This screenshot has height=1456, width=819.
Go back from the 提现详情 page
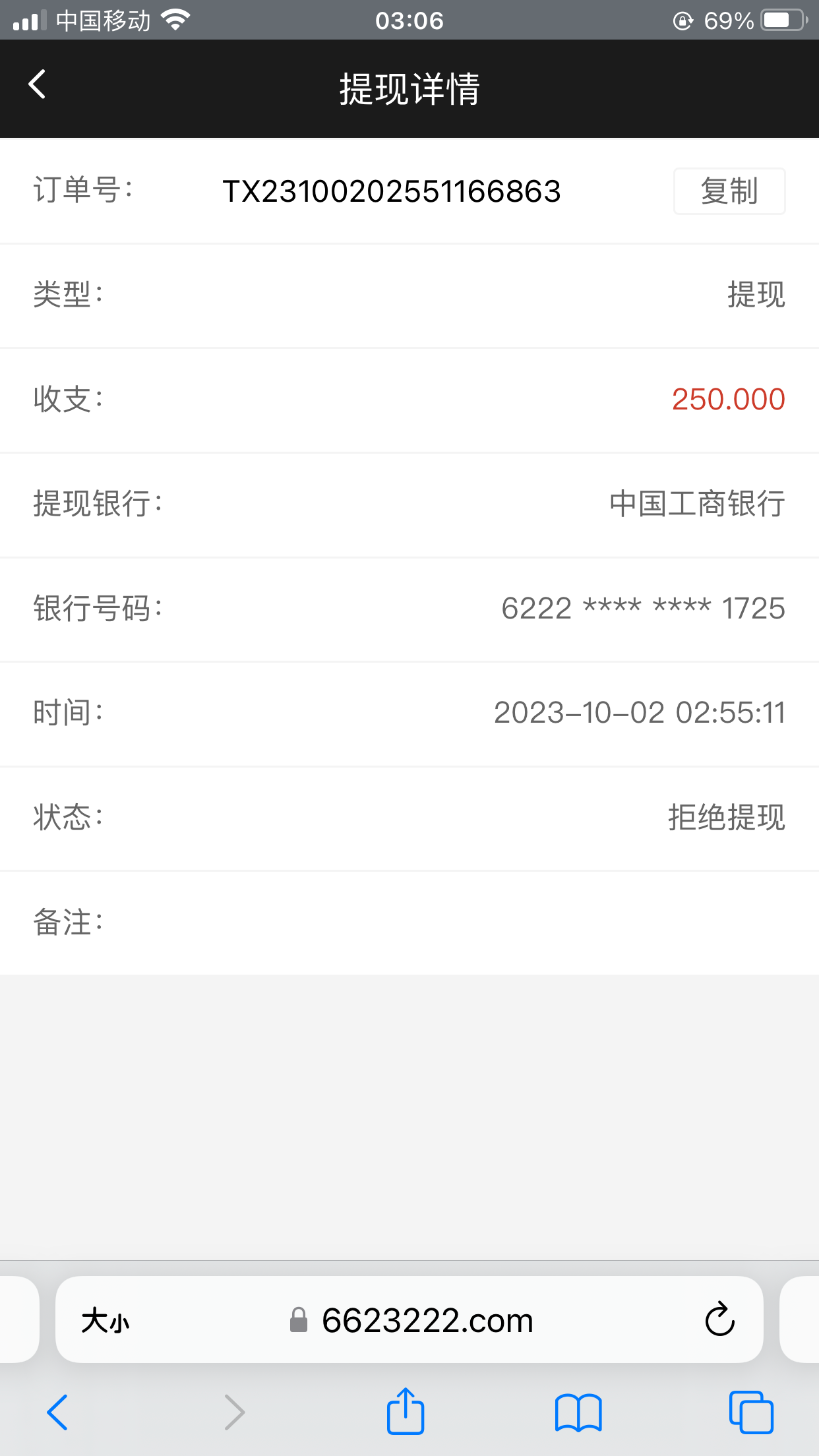(38, 85)
